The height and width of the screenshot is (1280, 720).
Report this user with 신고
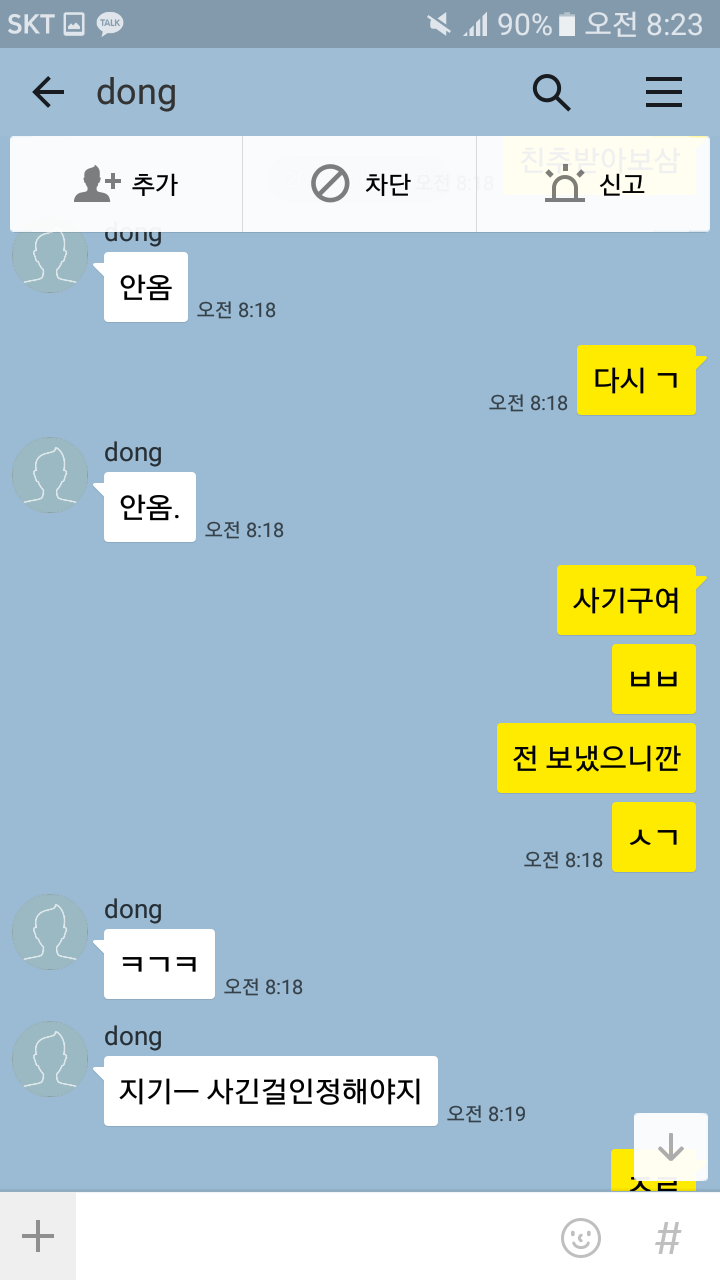pos(596,184)
